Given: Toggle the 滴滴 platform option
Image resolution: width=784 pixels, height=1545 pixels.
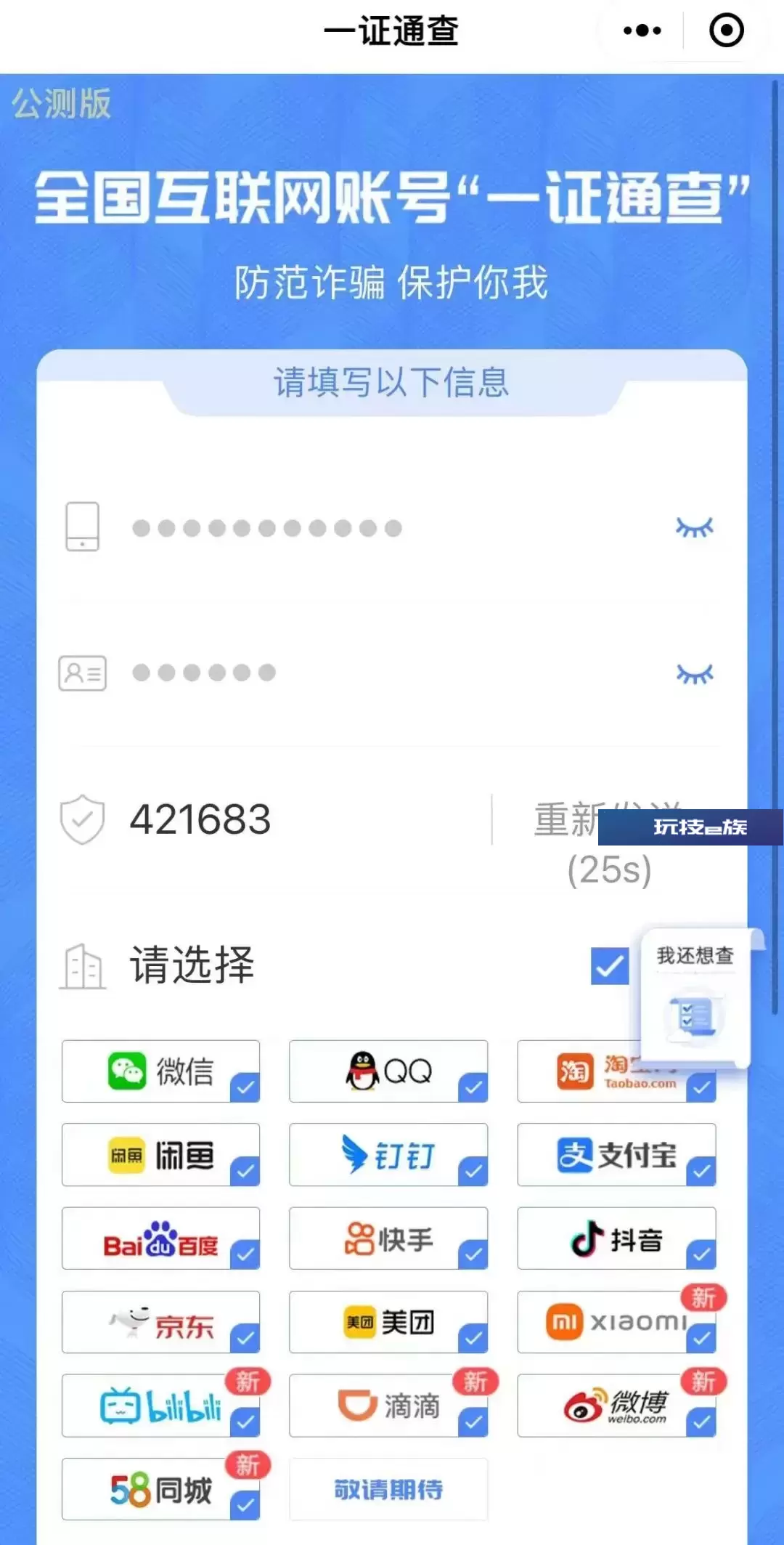Looking at the screenshot, I should click(x=388, y=1406).
